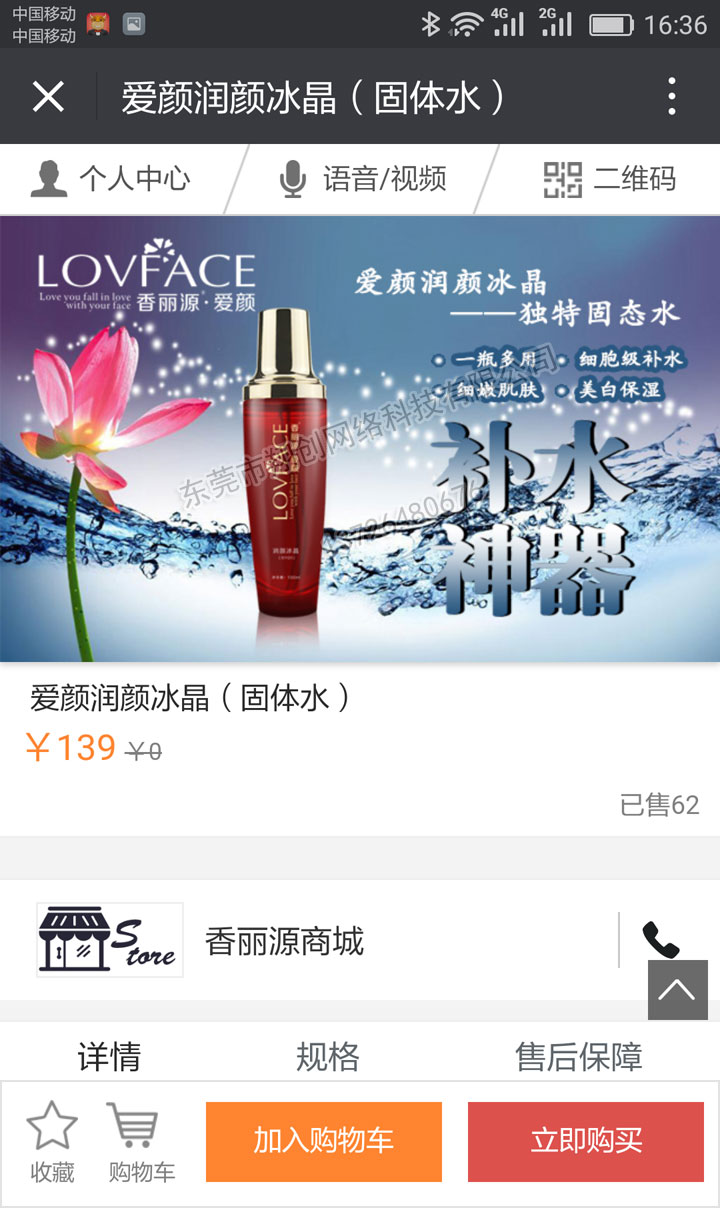Show the 二维码 QR code

tap(610, 179)
